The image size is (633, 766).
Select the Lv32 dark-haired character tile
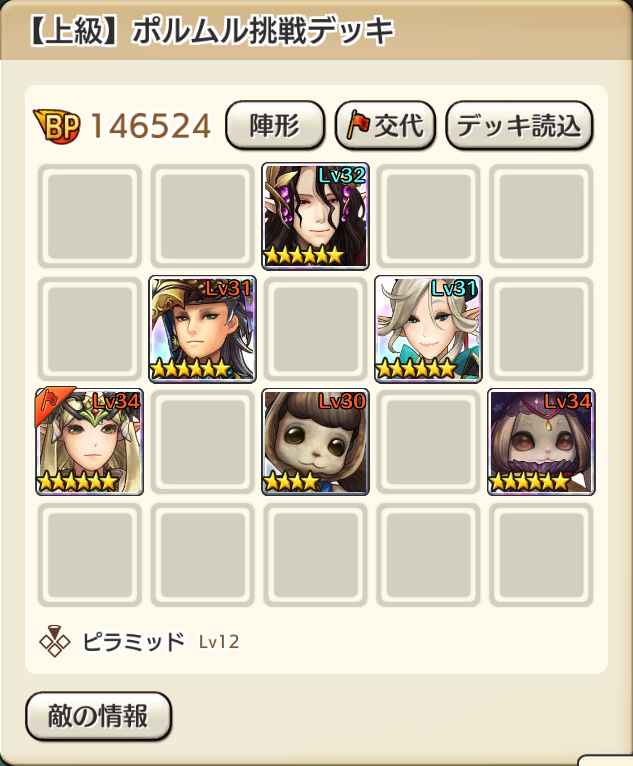(315, 216)
